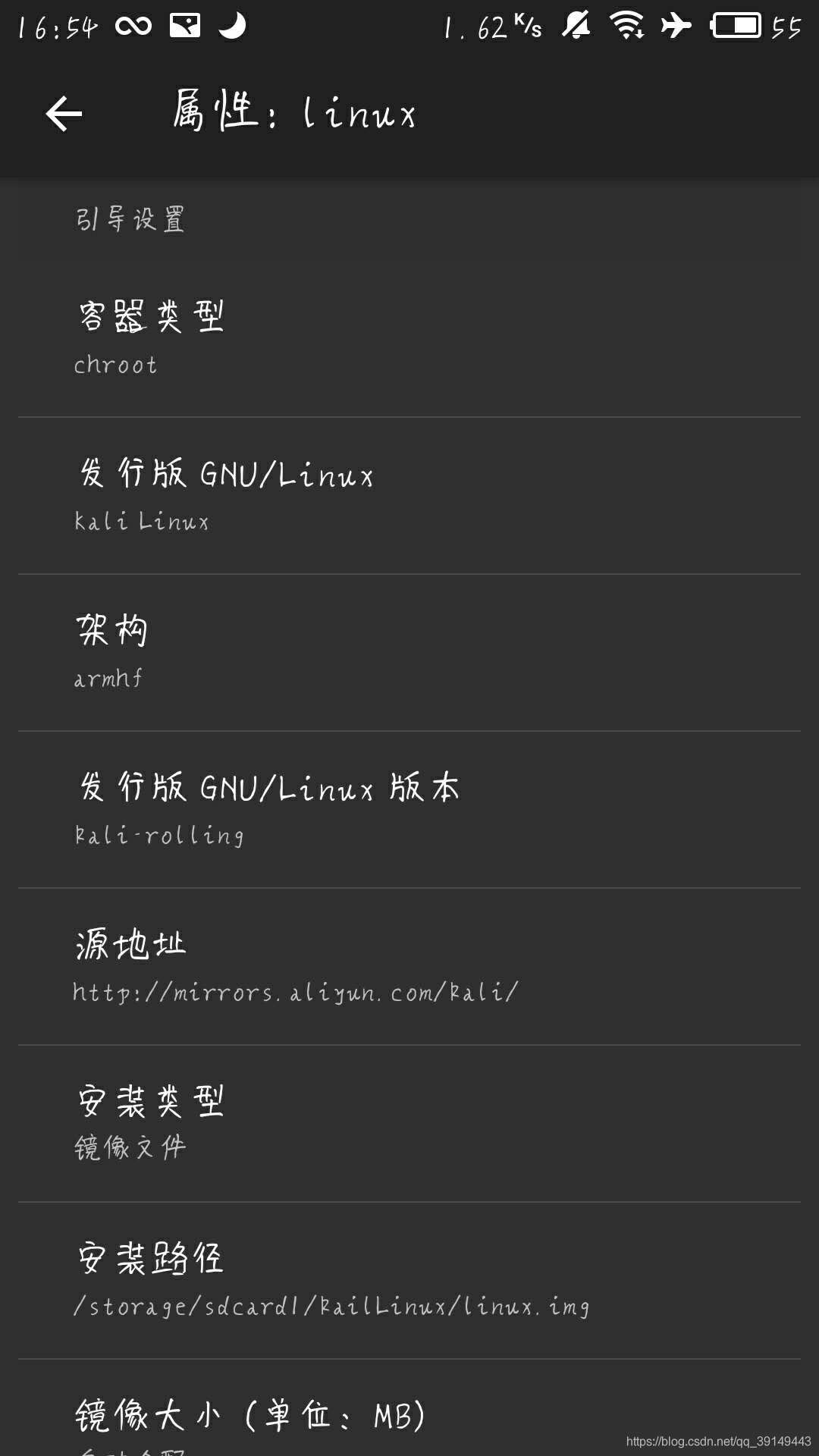
Task: Open the 容器类型 chroot setting
Action: (x=409, y=338)
